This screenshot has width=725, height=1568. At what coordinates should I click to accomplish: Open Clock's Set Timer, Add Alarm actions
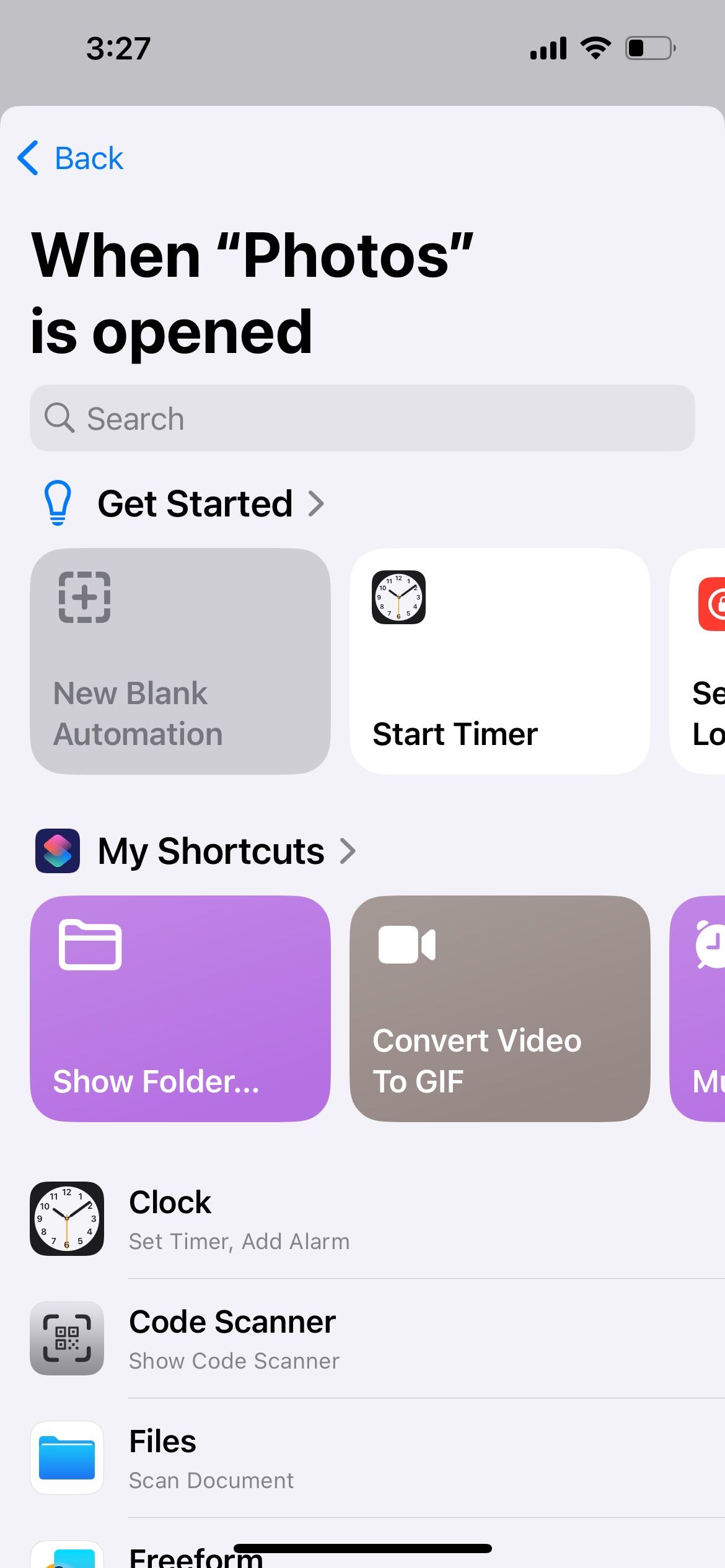(239, 1240)
